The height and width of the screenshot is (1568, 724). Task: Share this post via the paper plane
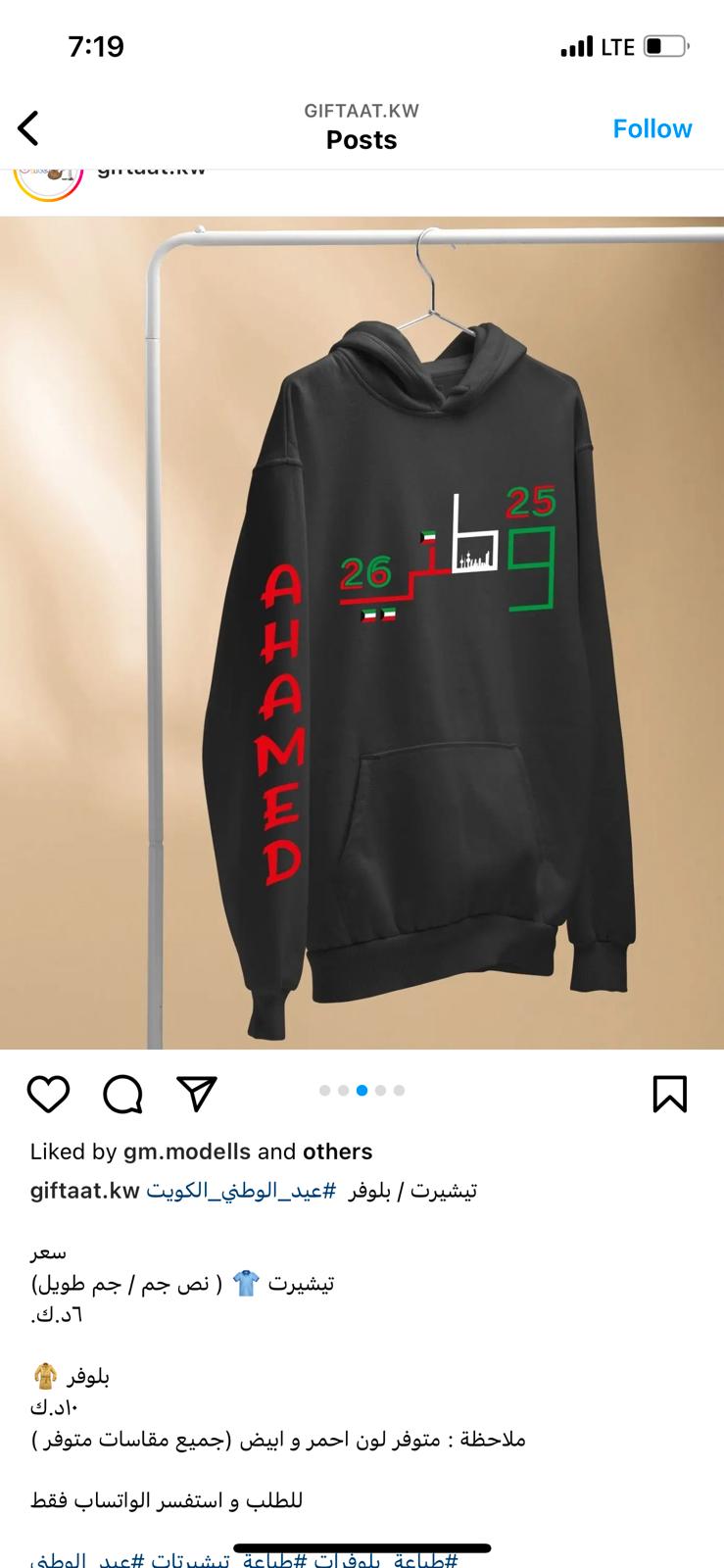196,1093
